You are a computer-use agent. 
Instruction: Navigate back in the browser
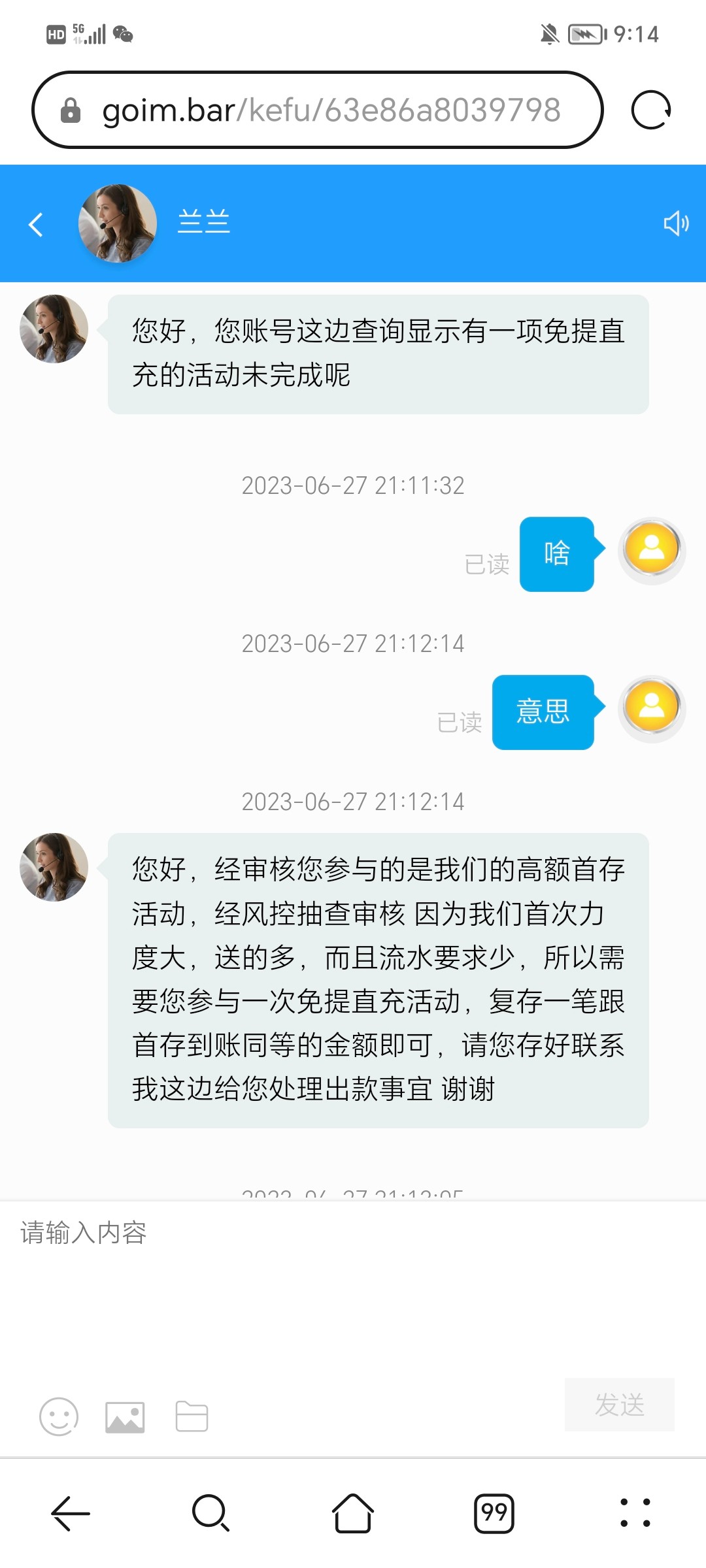71,1512
